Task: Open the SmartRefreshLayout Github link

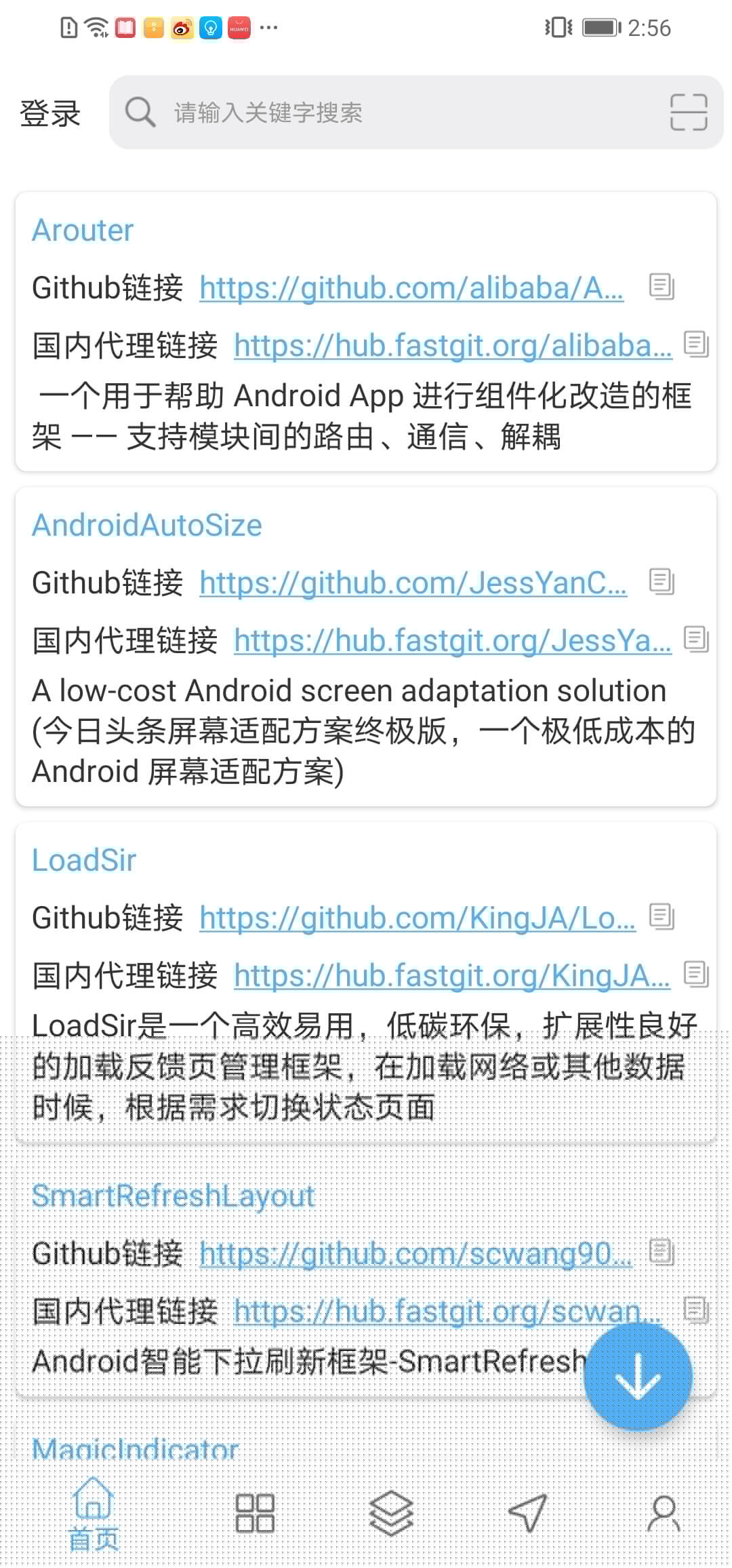Action: point(415,1253)
